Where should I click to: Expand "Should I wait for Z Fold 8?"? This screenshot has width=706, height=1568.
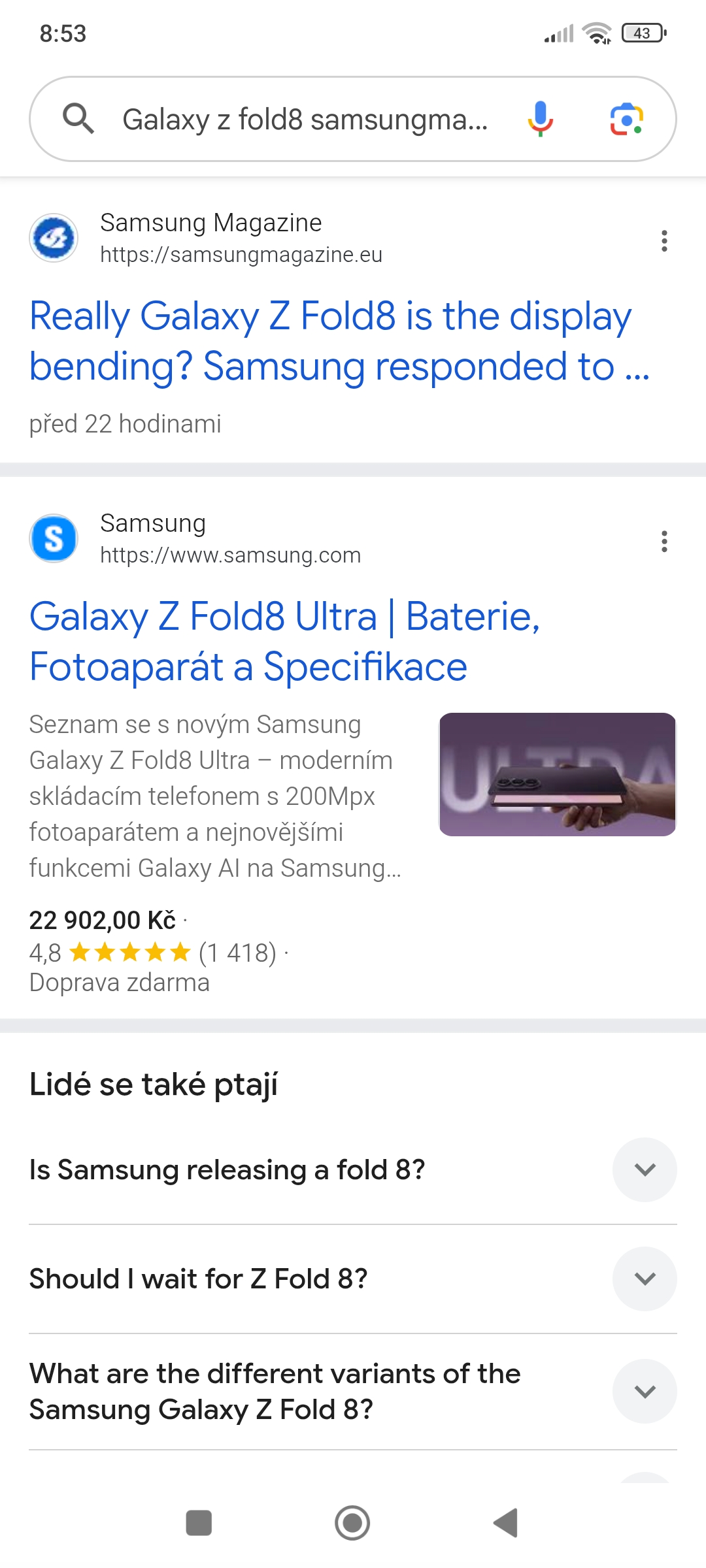tap(353, 1279)
